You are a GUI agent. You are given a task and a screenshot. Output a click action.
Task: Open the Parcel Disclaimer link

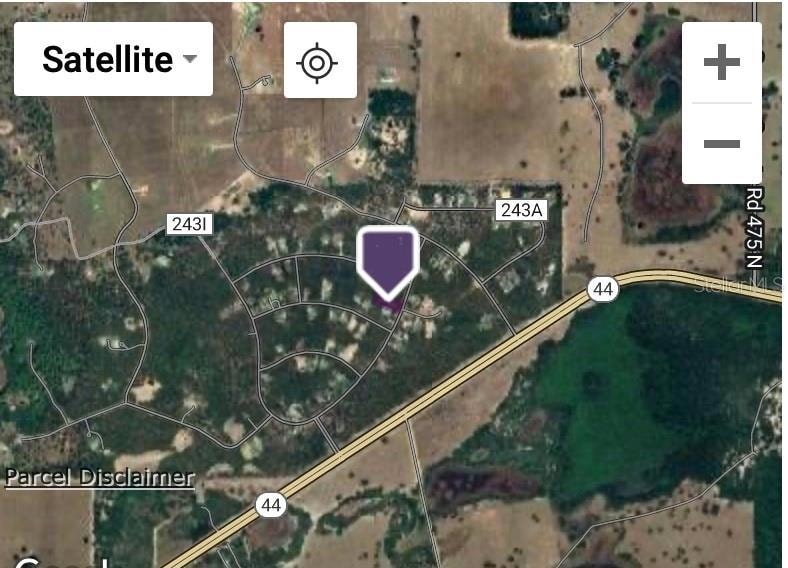tap(99, 477)
